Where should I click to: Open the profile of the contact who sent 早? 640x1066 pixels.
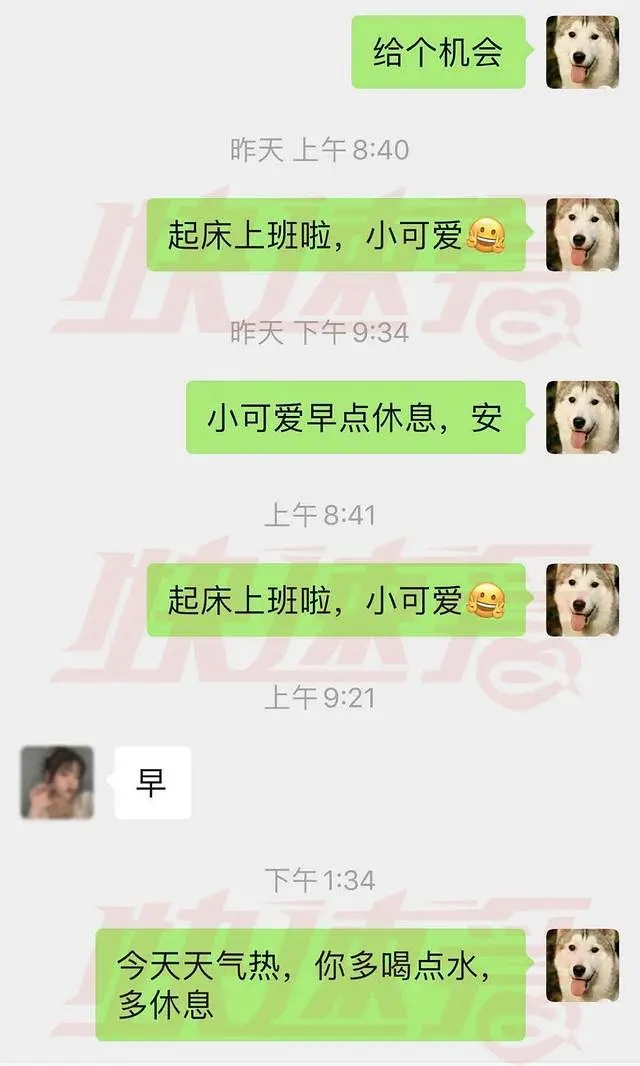(x=57, y=782)
